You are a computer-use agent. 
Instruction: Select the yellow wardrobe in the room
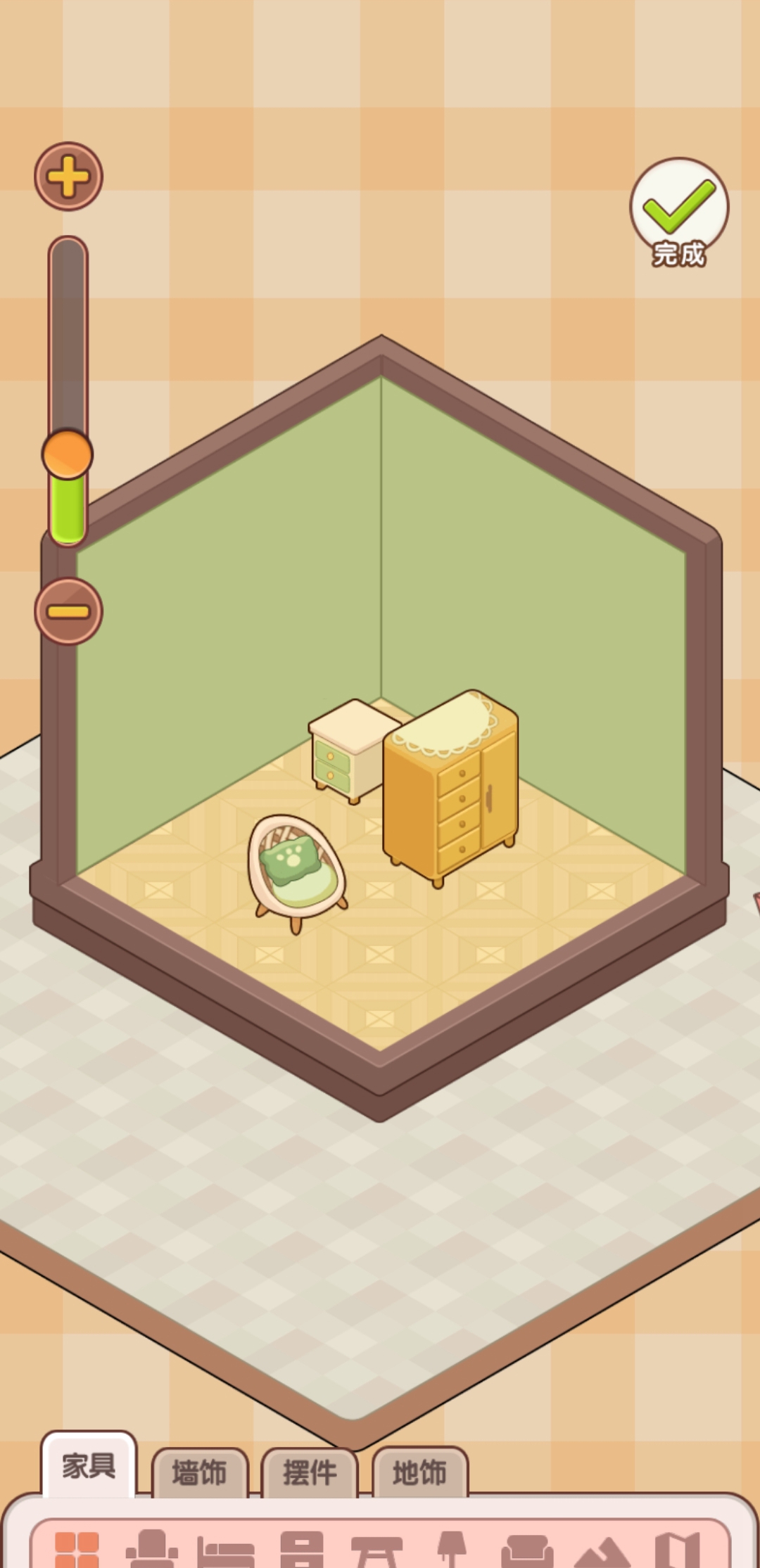[x=450, y=795]
